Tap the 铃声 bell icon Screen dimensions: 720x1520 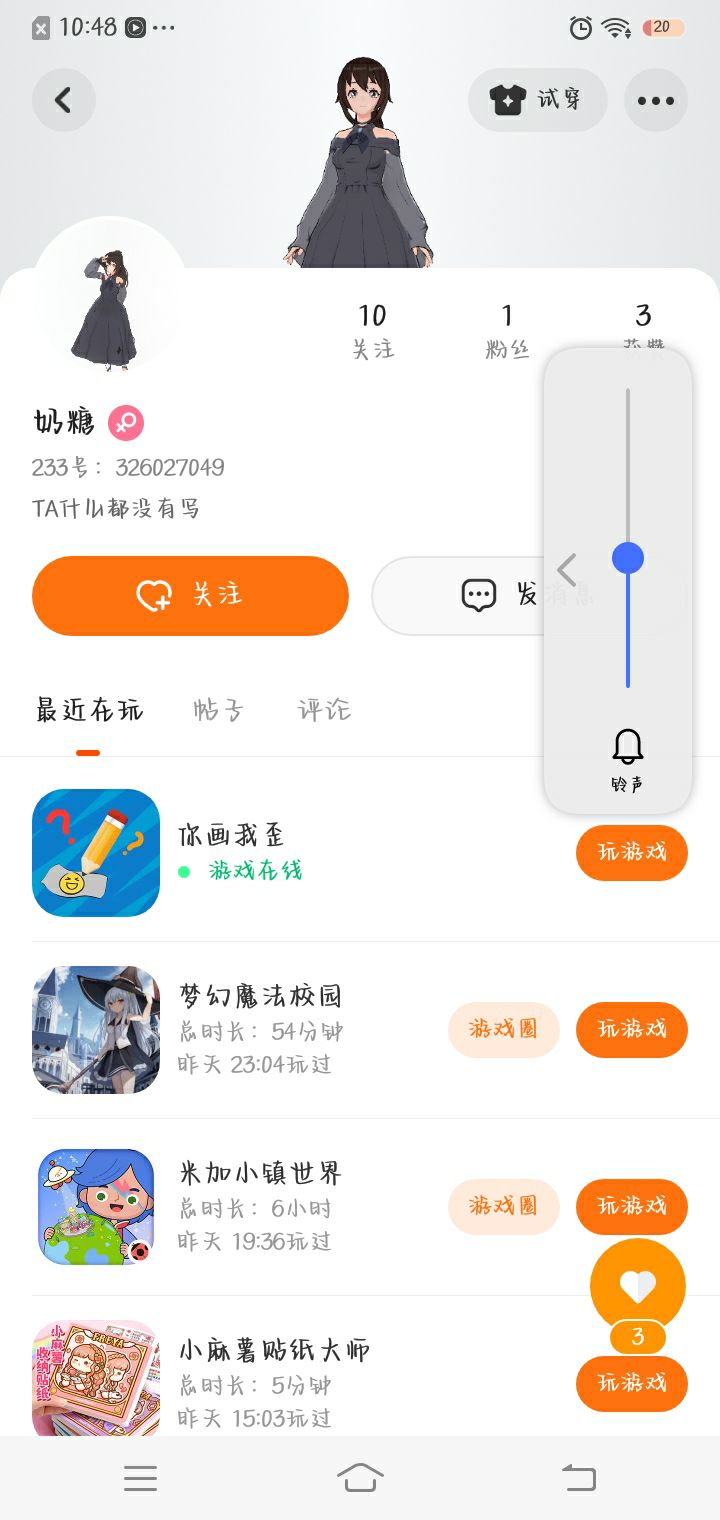pyautogui.click(x=627, y=748)
